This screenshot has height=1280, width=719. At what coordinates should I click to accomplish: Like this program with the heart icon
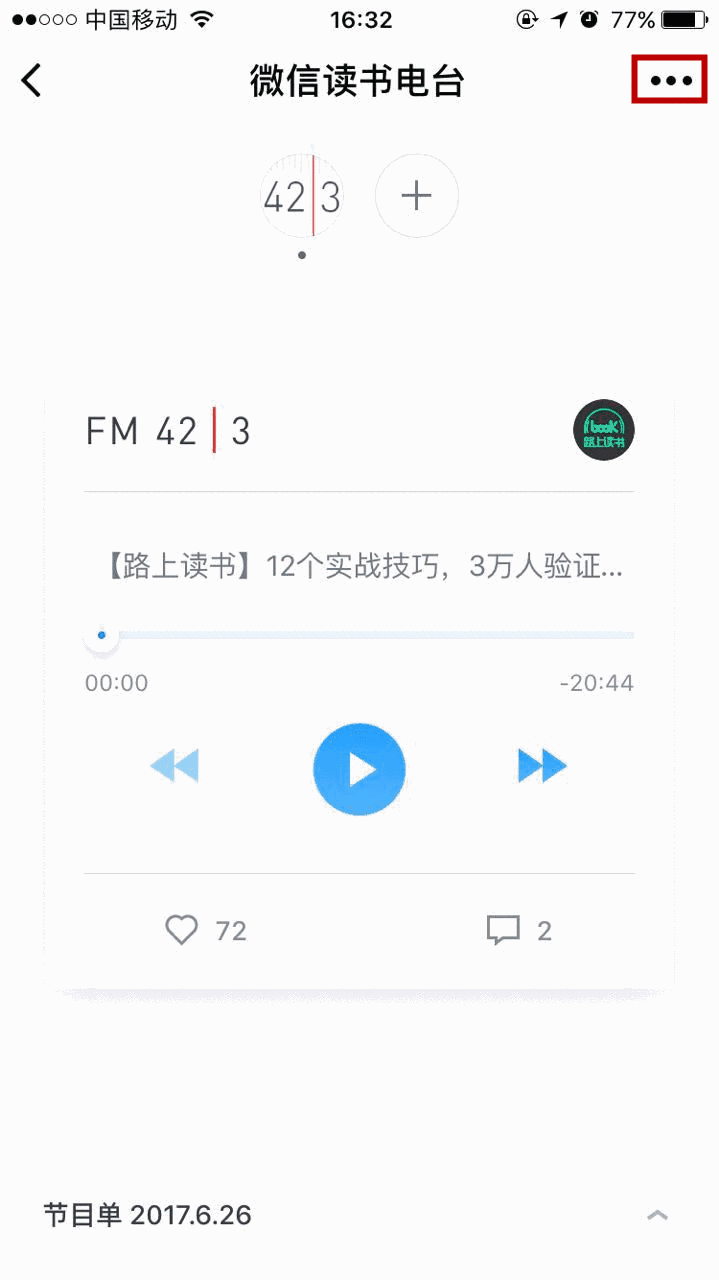(182, 930)
